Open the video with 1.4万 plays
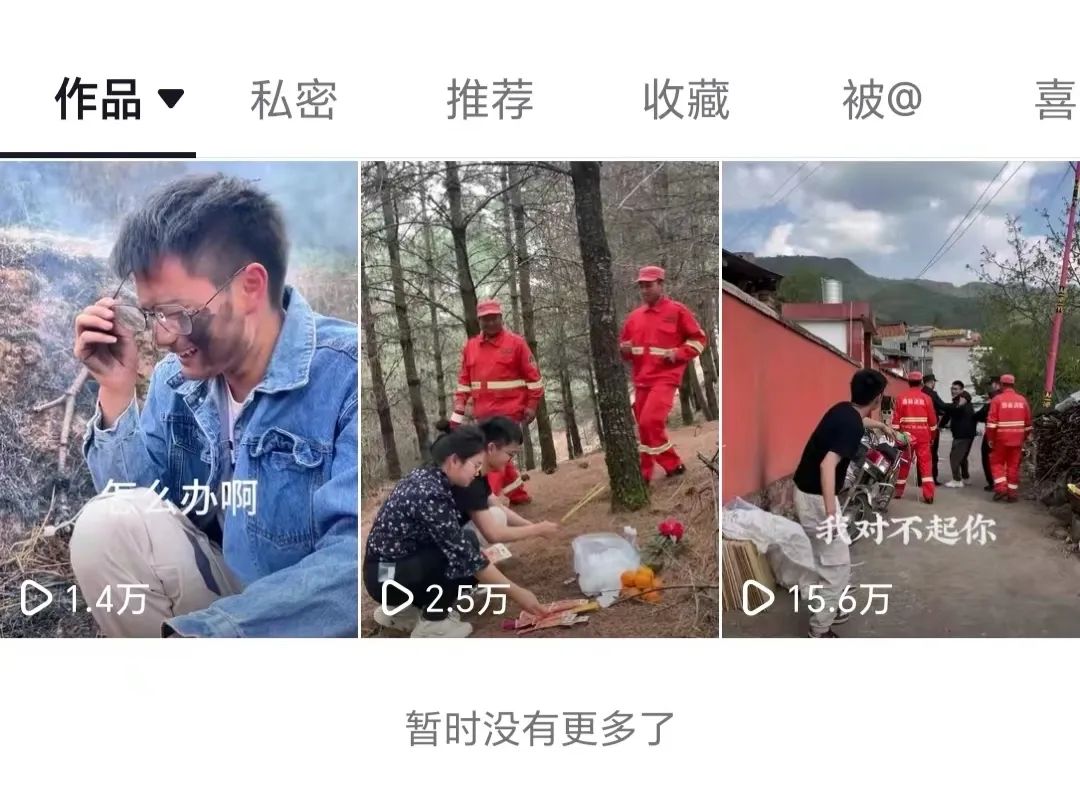 pos(179,399)
